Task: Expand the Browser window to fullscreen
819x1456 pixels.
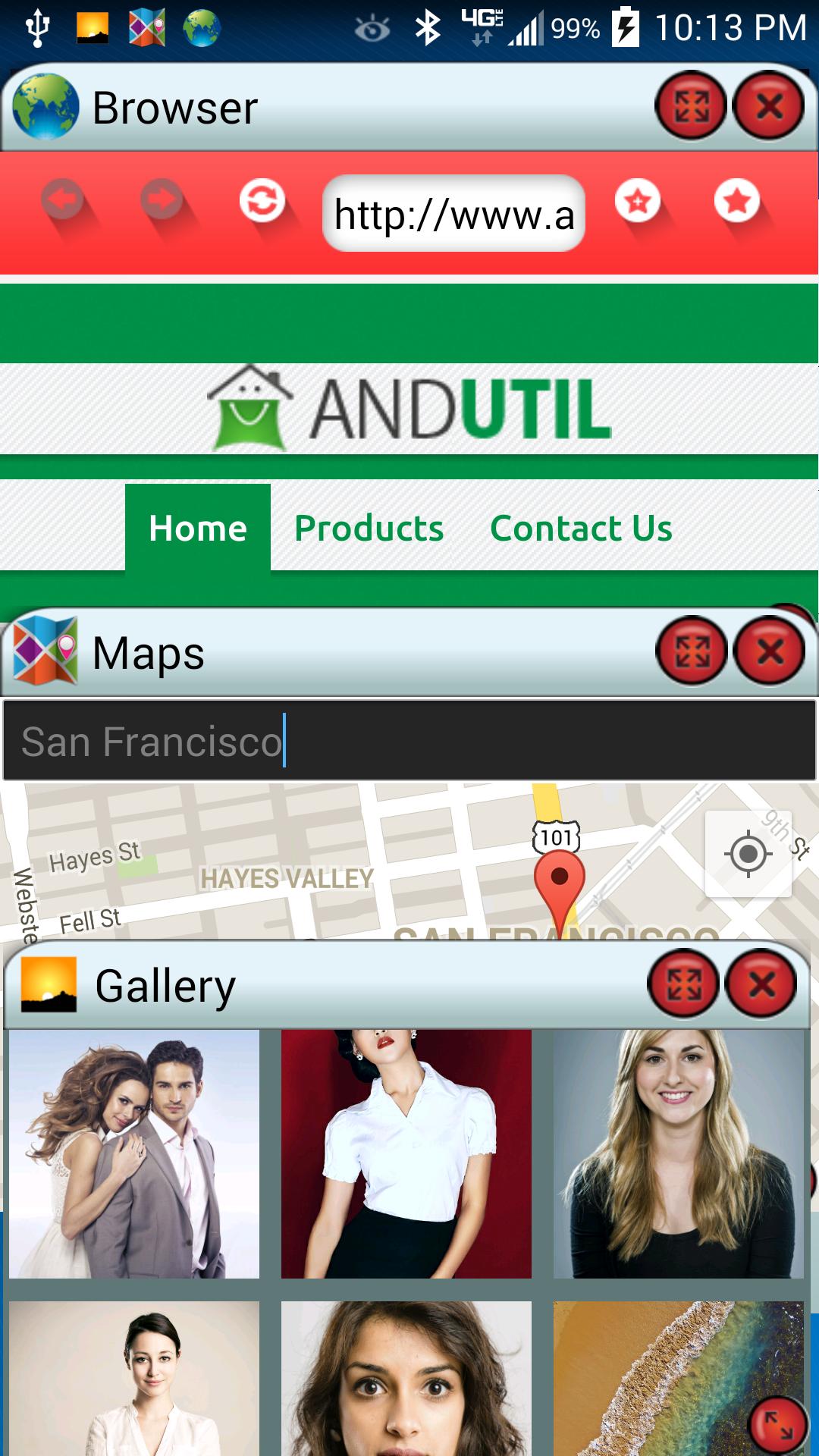Action: tap(689, 106)
